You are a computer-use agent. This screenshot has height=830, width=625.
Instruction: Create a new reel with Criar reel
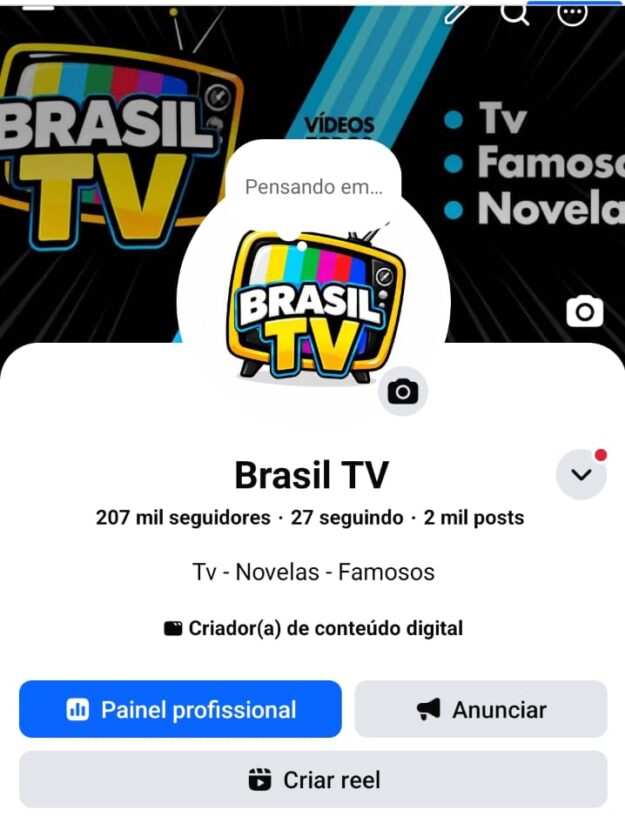313,779
